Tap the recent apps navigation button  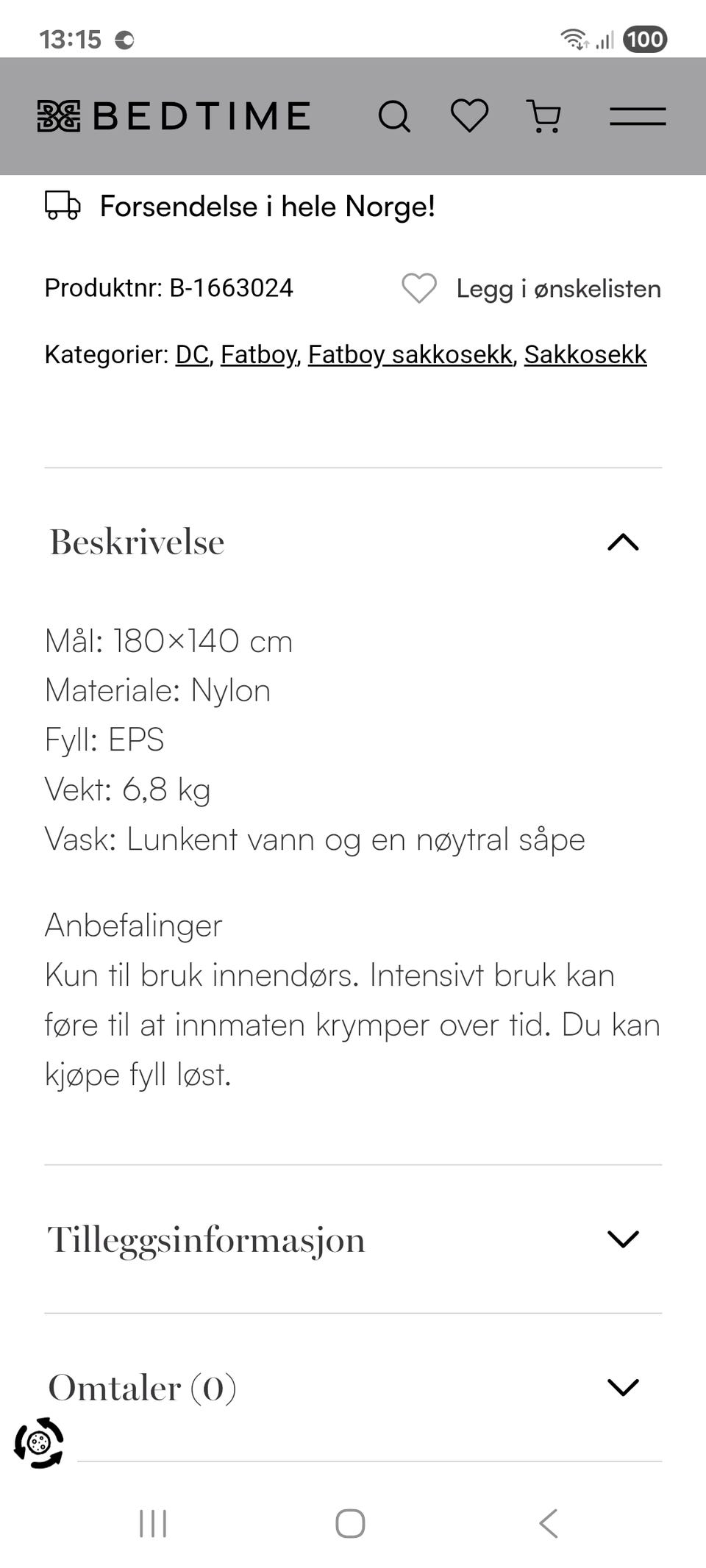tap(152, 1523)
